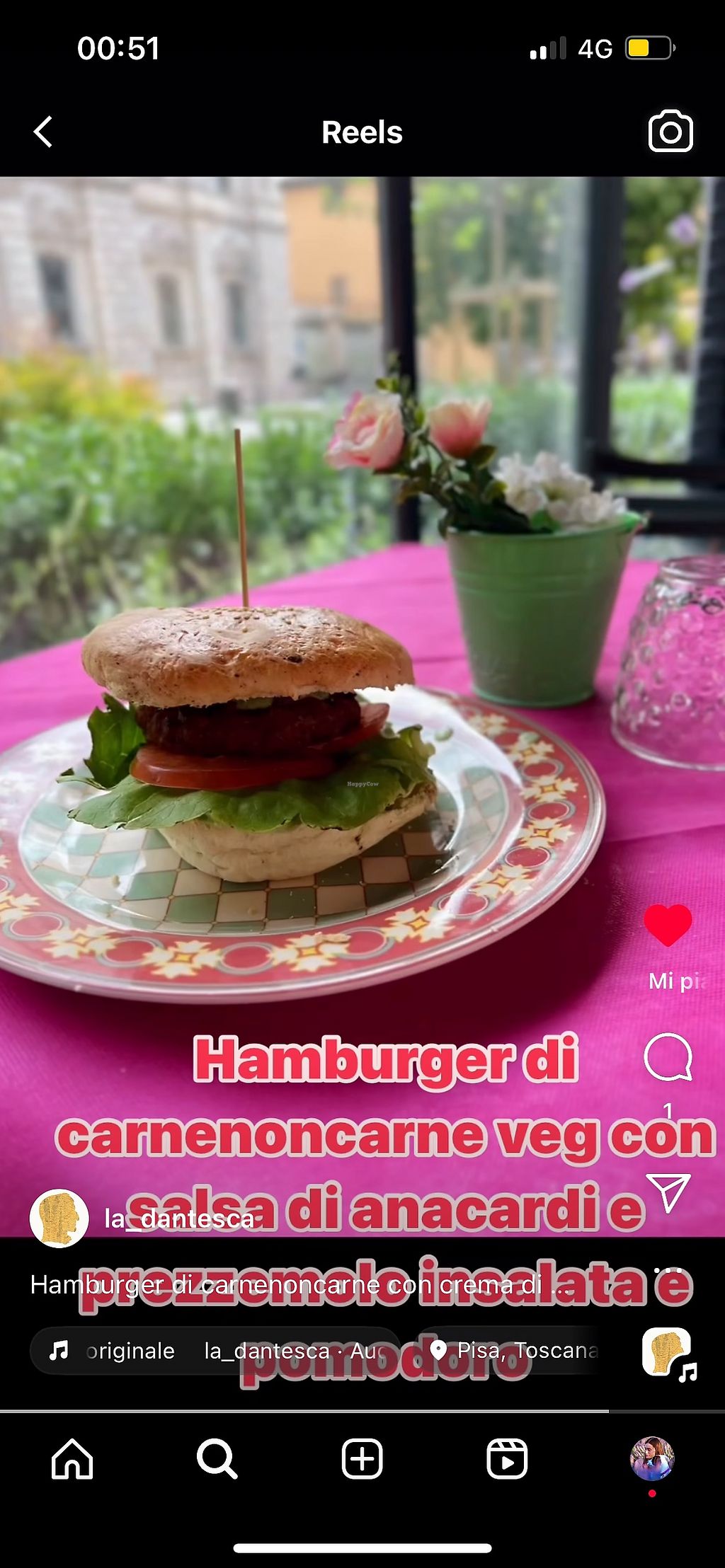Viewport: 725px width, 1568px height.
Task: Switch to the Reels tab
Action: [507, 1459]
